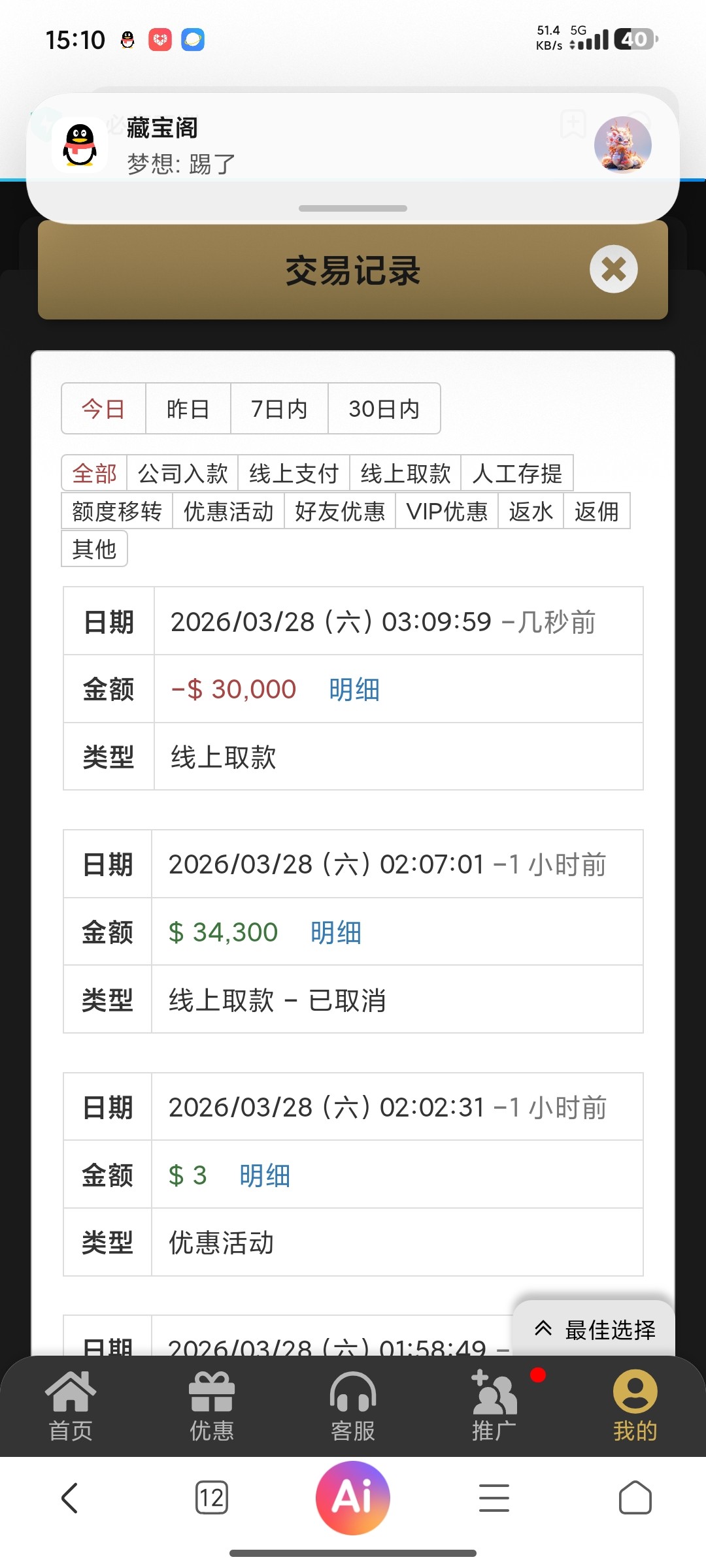
Task: Open 客服 customer service
Action: click(353, 1406)
